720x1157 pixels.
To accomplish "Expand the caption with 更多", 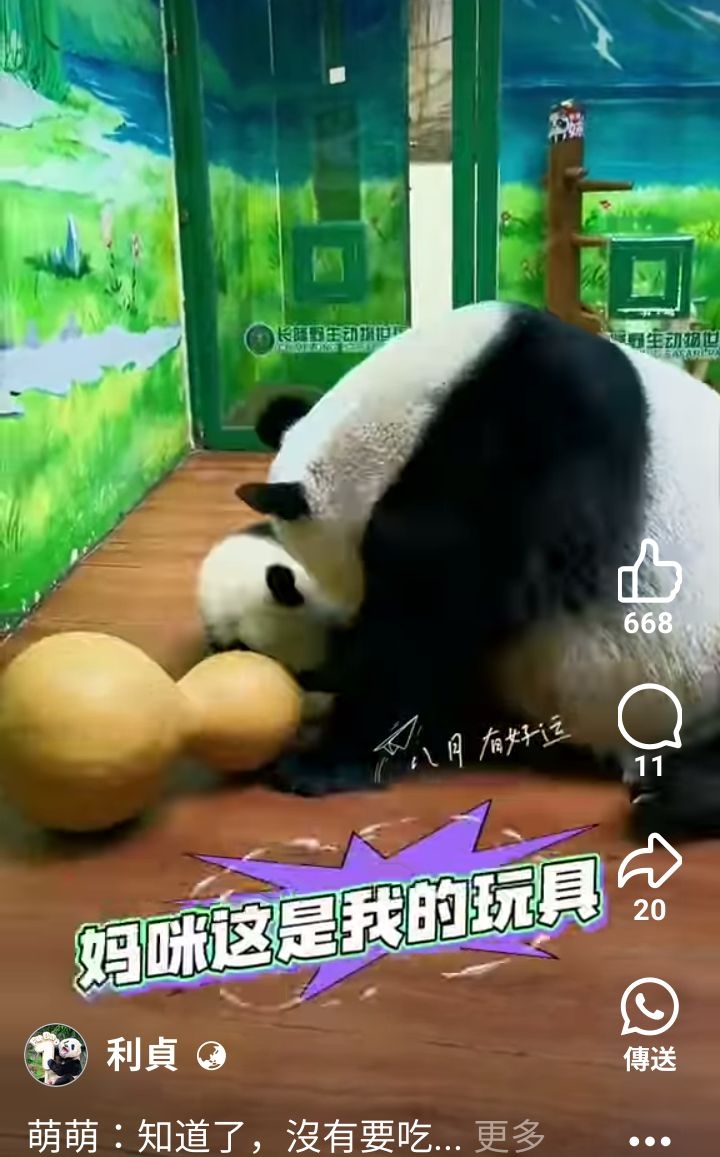I will [509, 1136].
